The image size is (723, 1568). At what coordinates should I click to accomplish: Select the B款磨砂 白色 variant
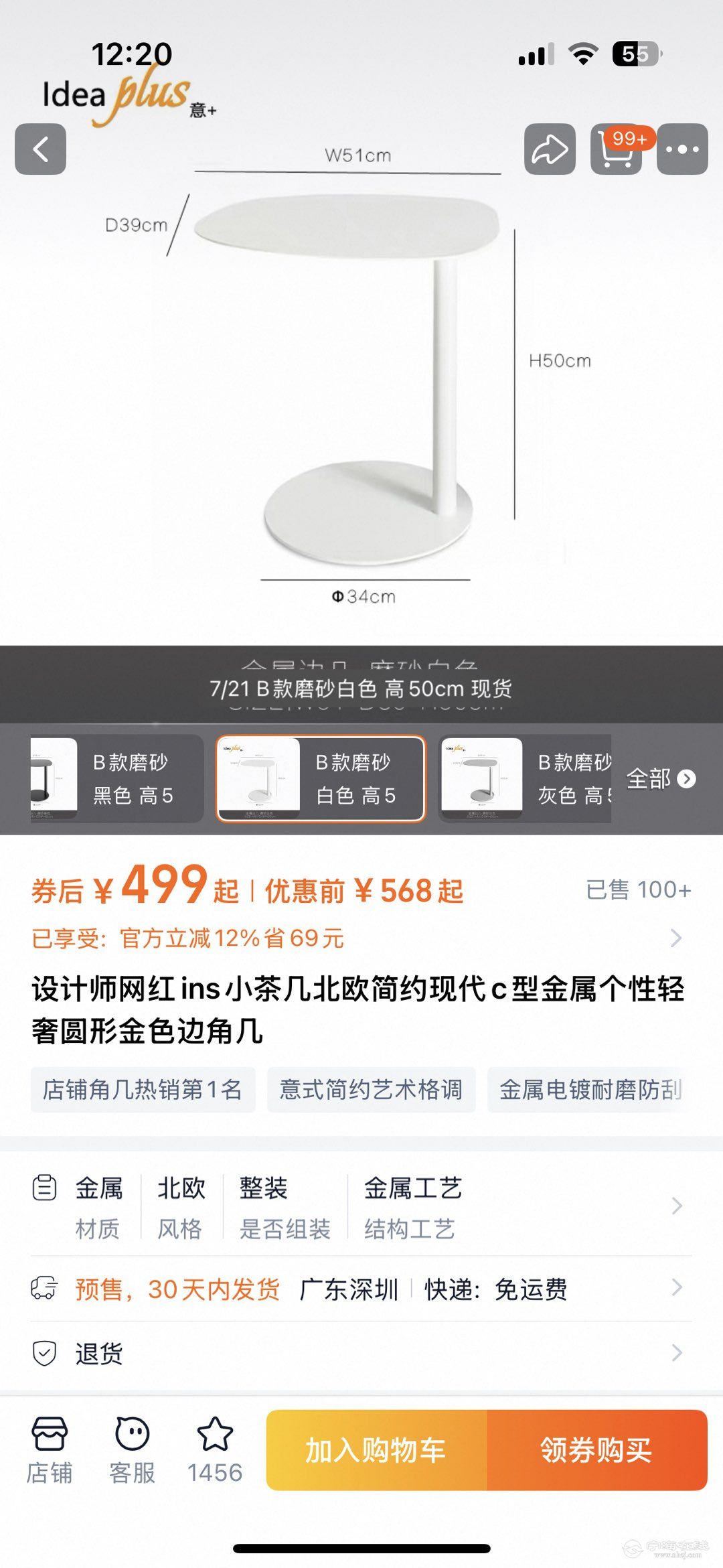[321, 778]
